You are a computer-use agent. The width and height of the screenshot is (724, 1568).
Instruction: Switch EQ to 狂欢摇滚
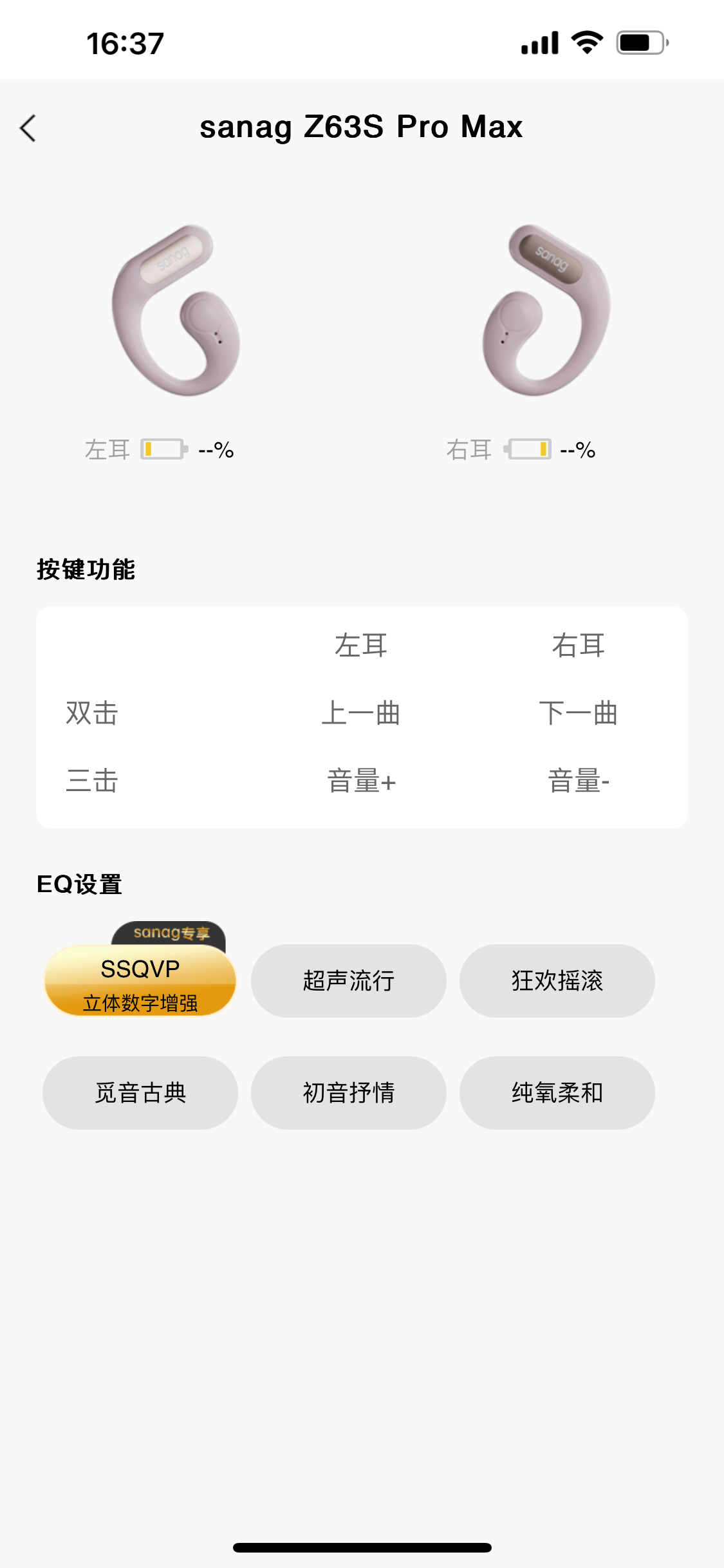point(557,981)
